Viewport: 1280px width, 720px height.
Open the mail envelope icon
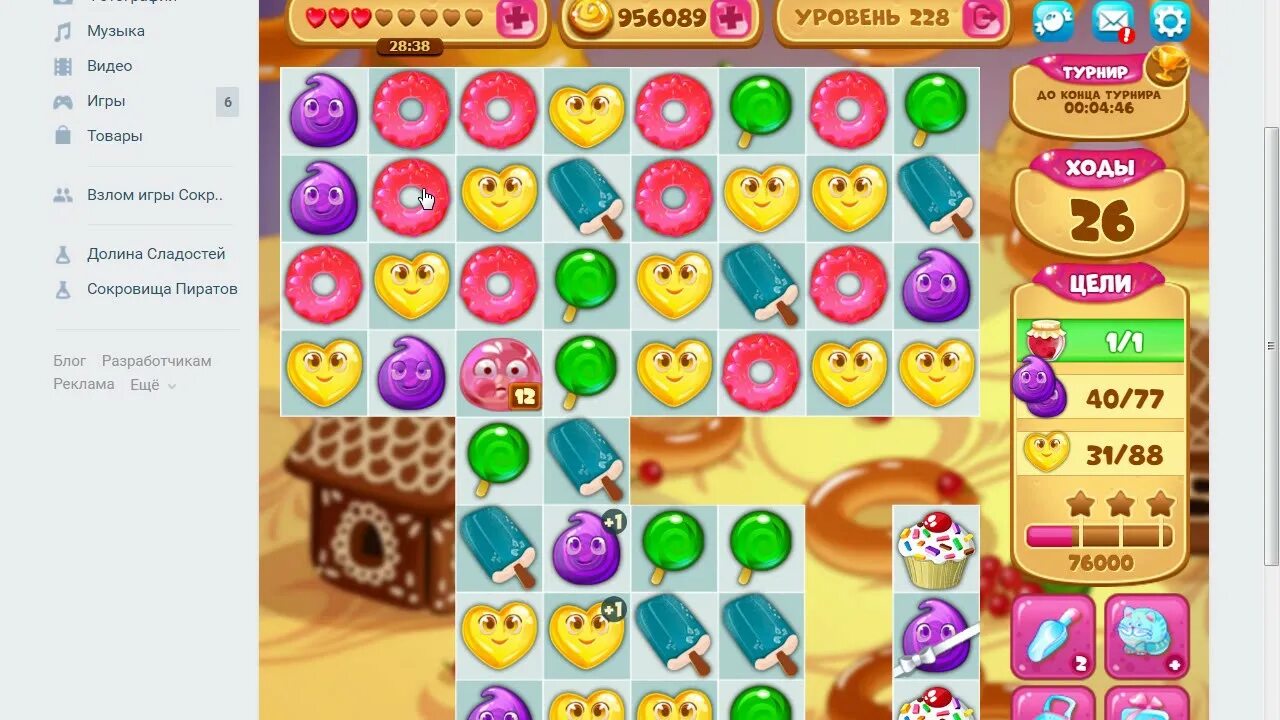(1112, 19)
